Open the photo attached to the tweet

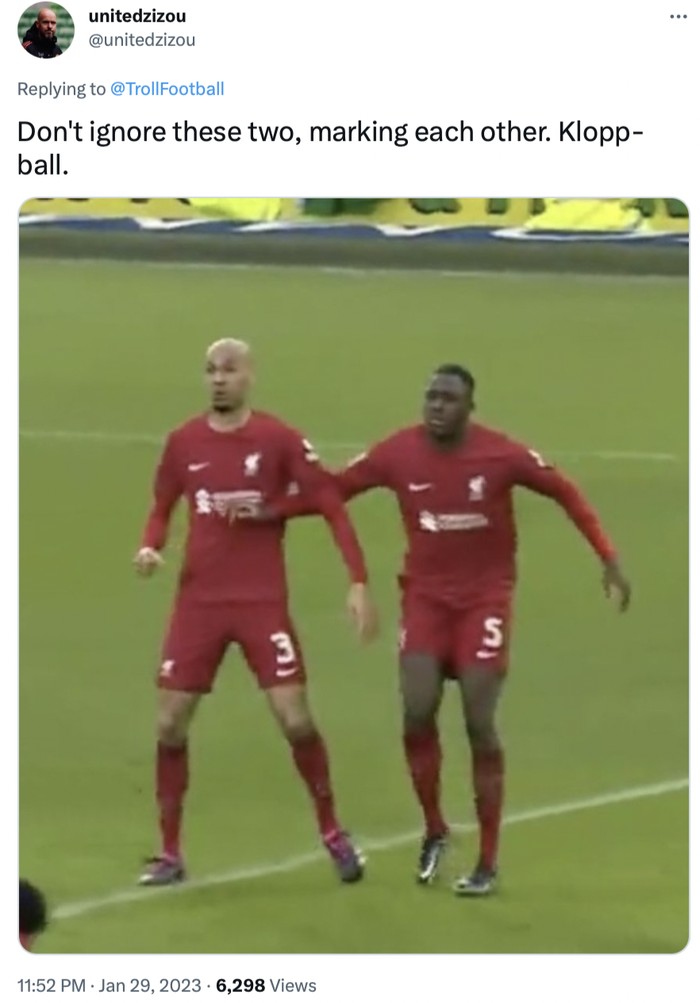[354, 575]
